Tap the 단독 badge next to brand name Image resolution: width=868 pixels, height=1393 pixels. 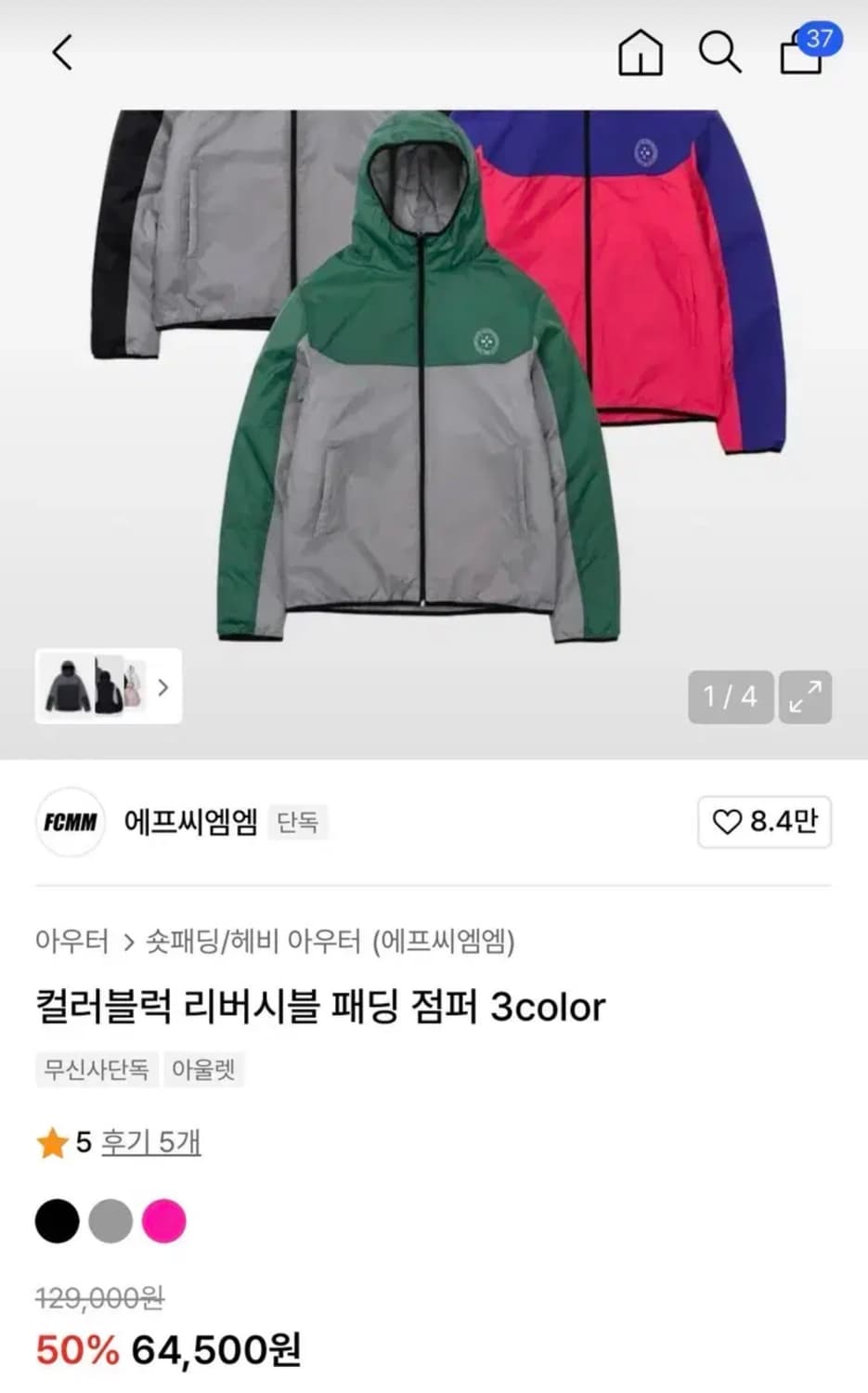pyautogui.click(x=297, y=823)
